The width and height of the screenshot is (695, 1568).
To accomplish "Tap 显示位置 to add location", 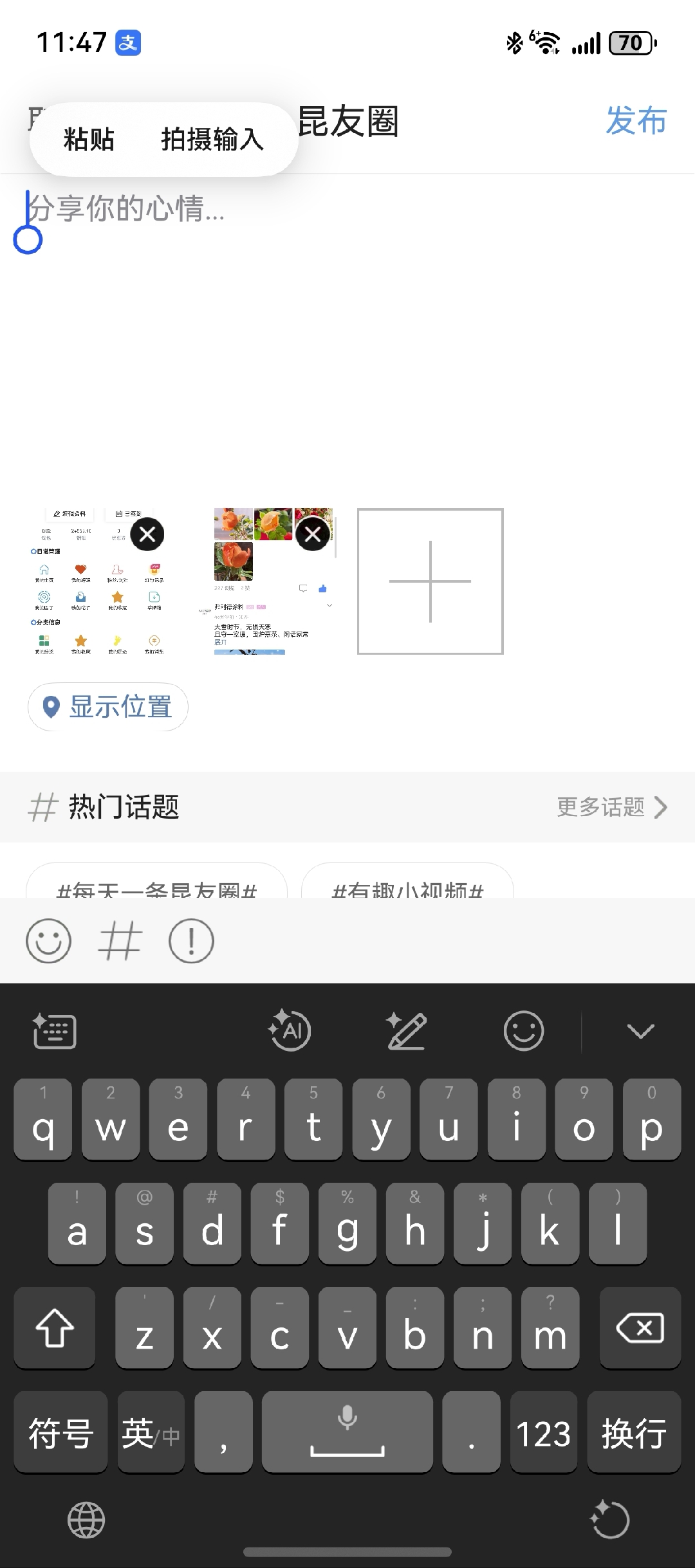I will (108, 707).
